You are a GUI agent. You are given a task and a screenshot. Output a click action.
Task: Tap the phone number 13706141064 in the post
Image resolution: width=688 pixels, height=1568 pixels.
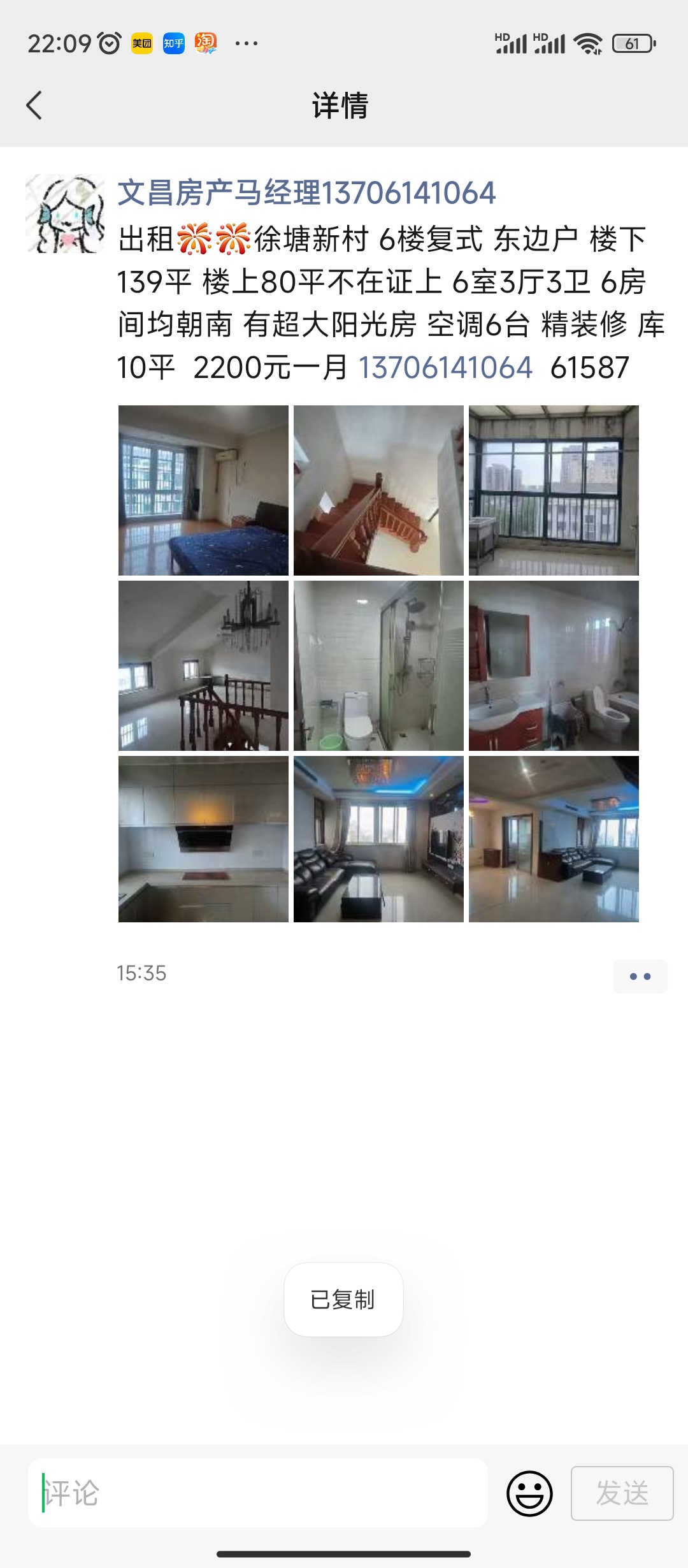point(445,368)
